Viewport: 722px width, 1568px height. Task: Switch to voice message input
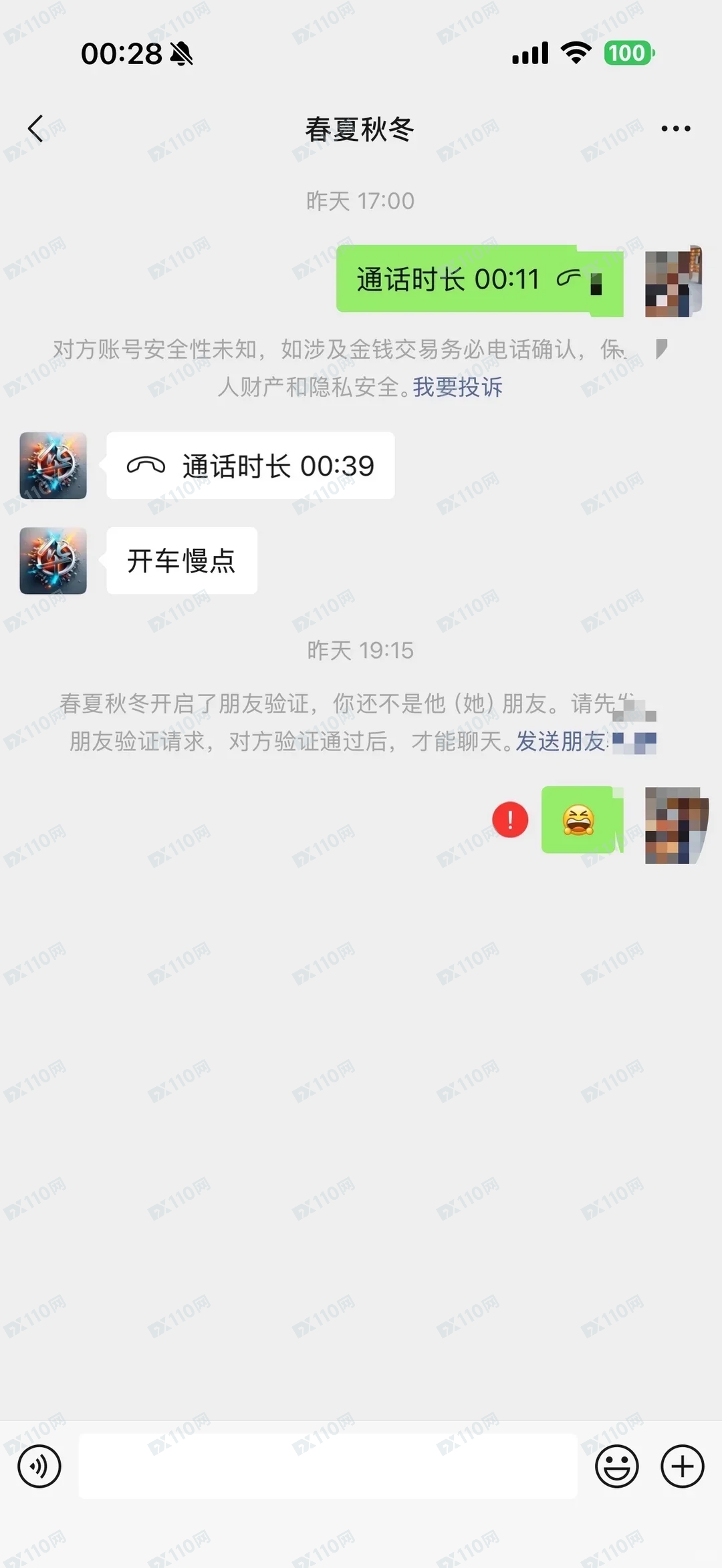coord(39,1466)
